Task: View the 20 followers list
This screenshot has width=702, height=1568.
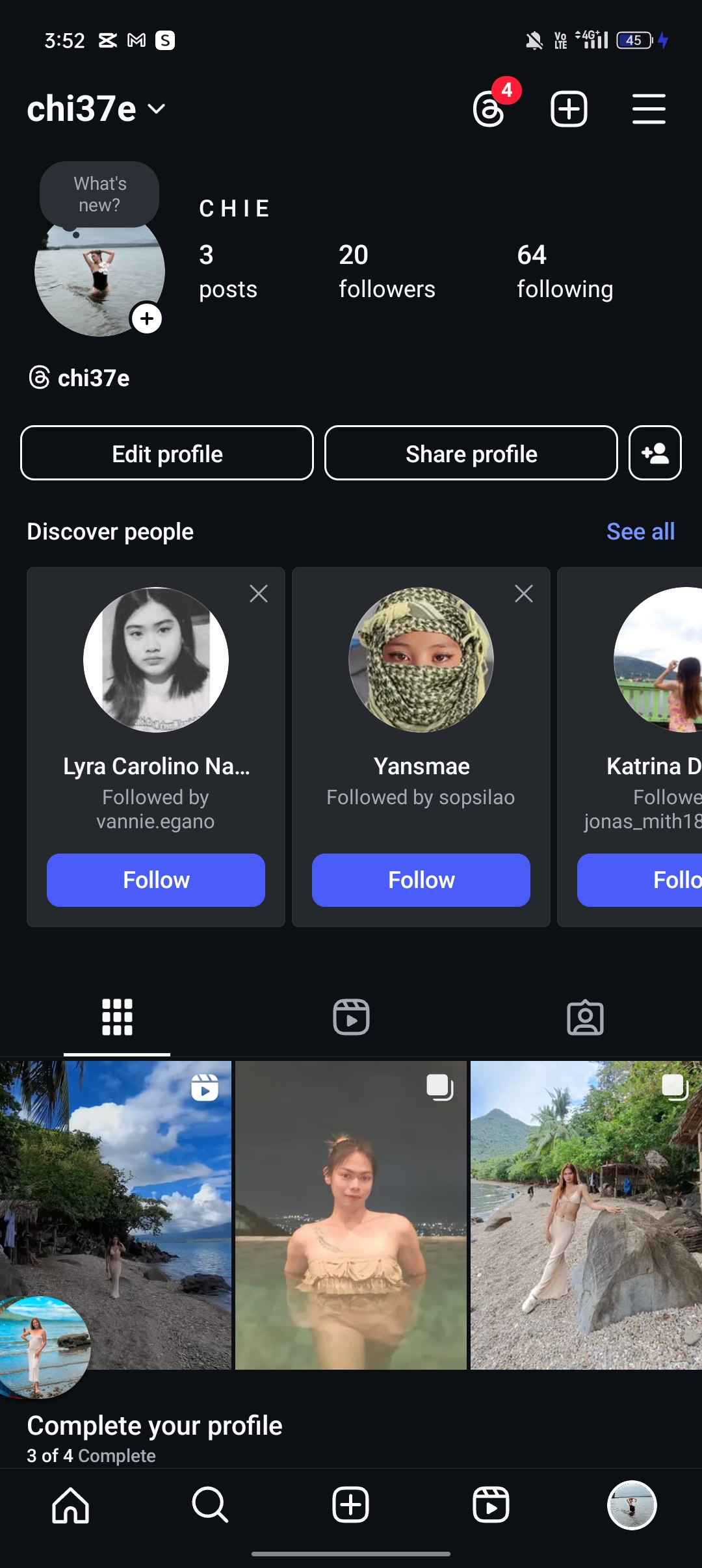Action: [x=387, y=272]
